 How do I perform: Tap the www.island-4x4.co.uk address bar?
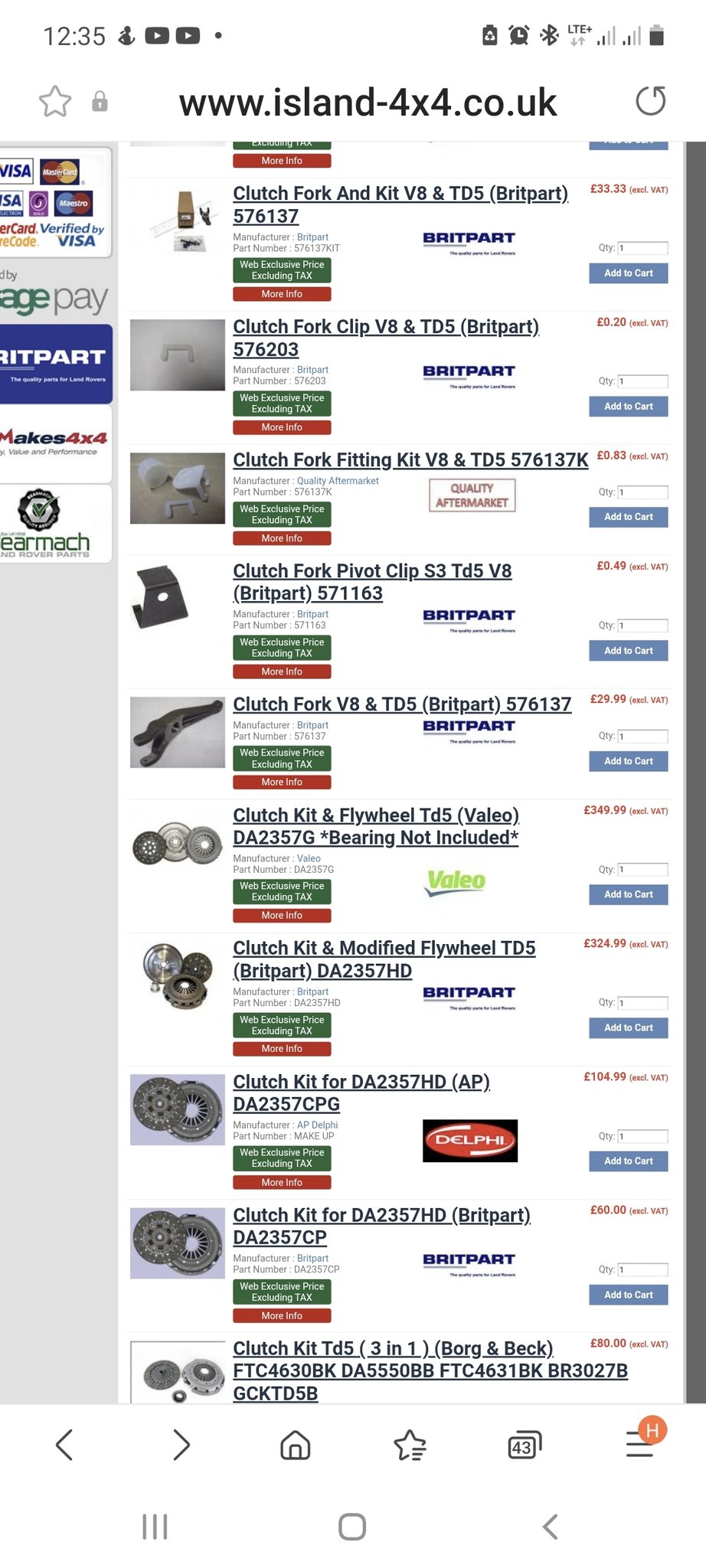368,103
